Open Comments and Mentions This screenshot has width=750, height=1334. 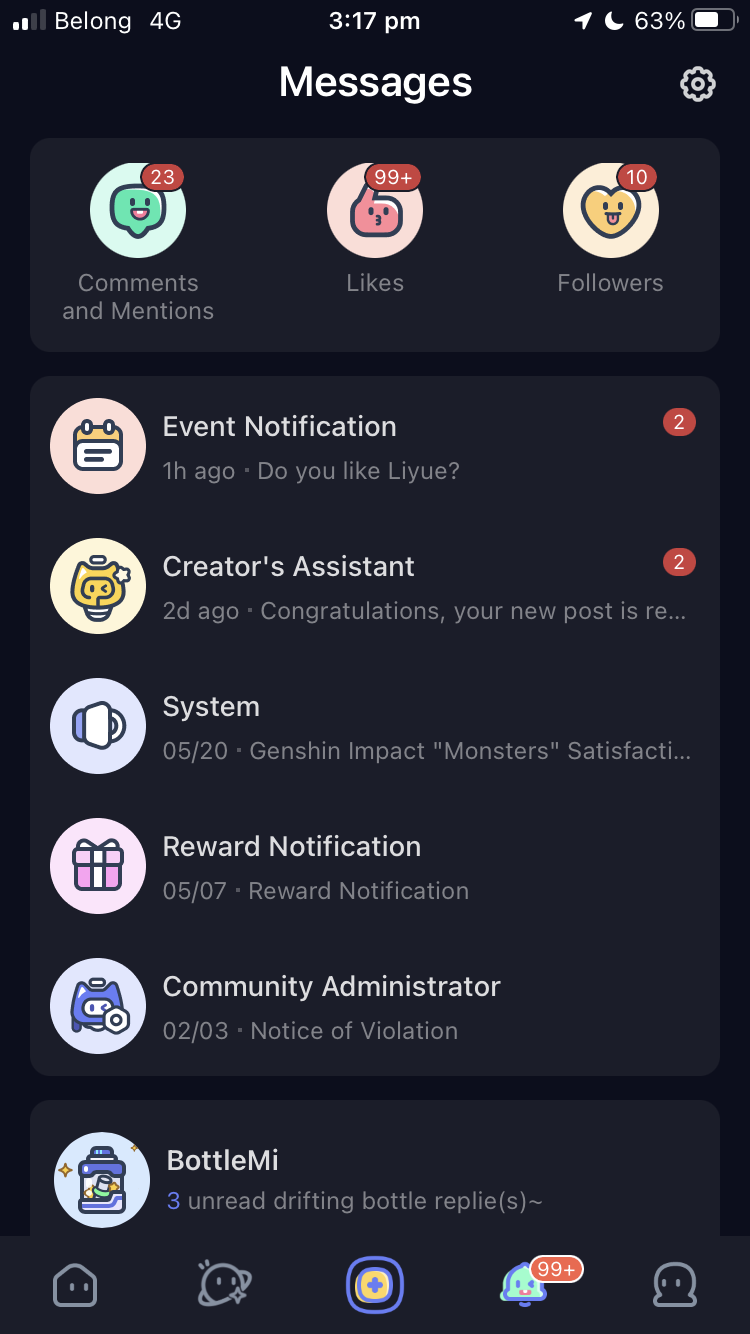138,242
